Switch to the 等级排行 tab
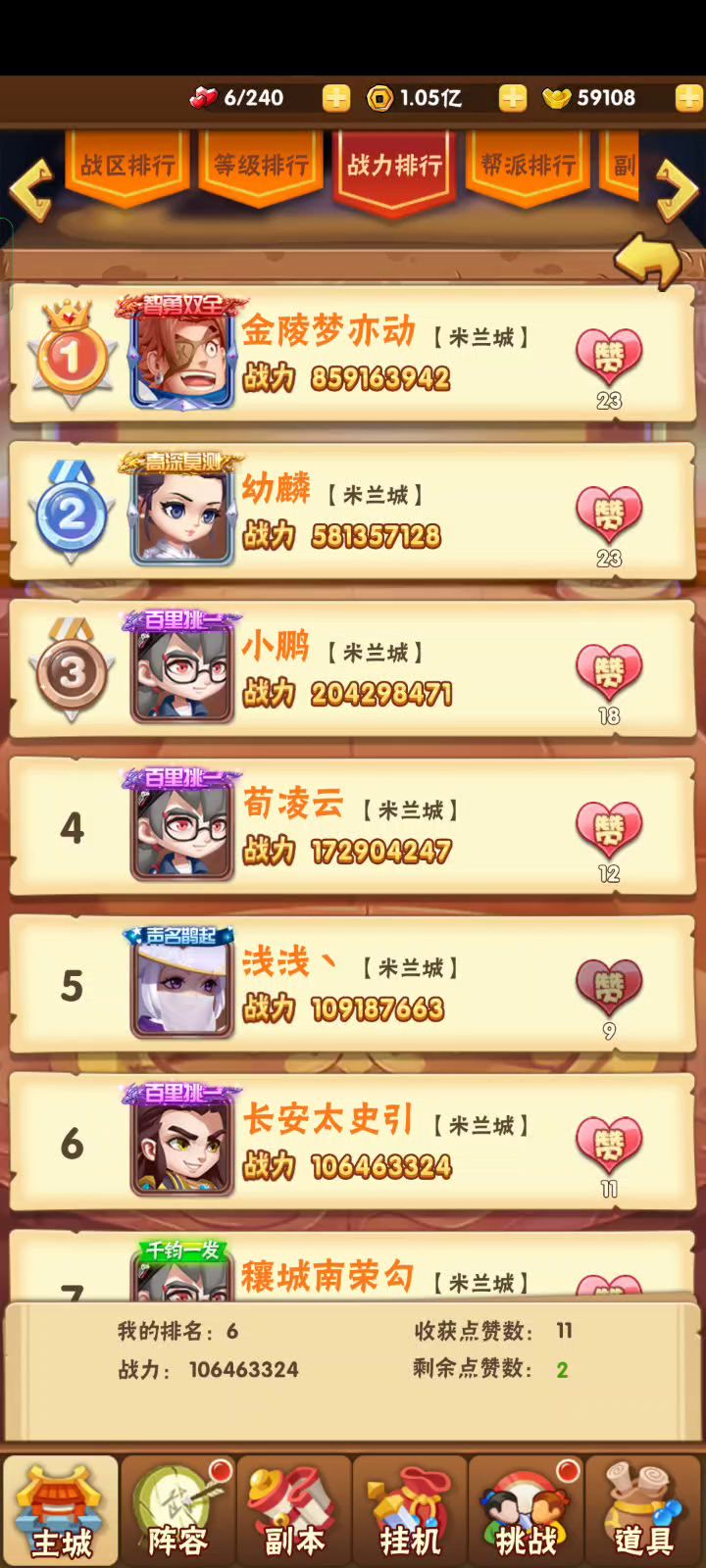 pos(261,165)
